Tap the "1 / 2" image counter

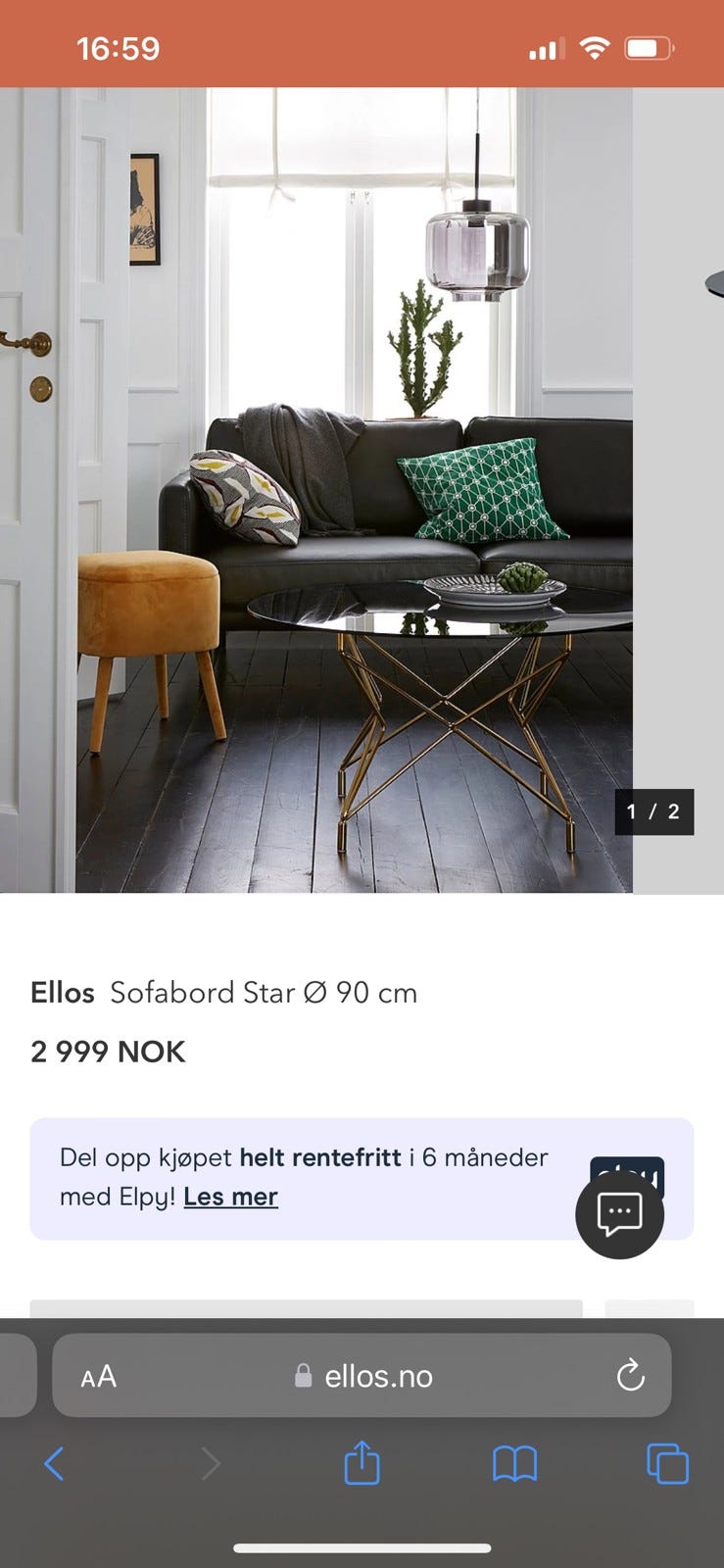pyautogui.click(x=654, y=811)
